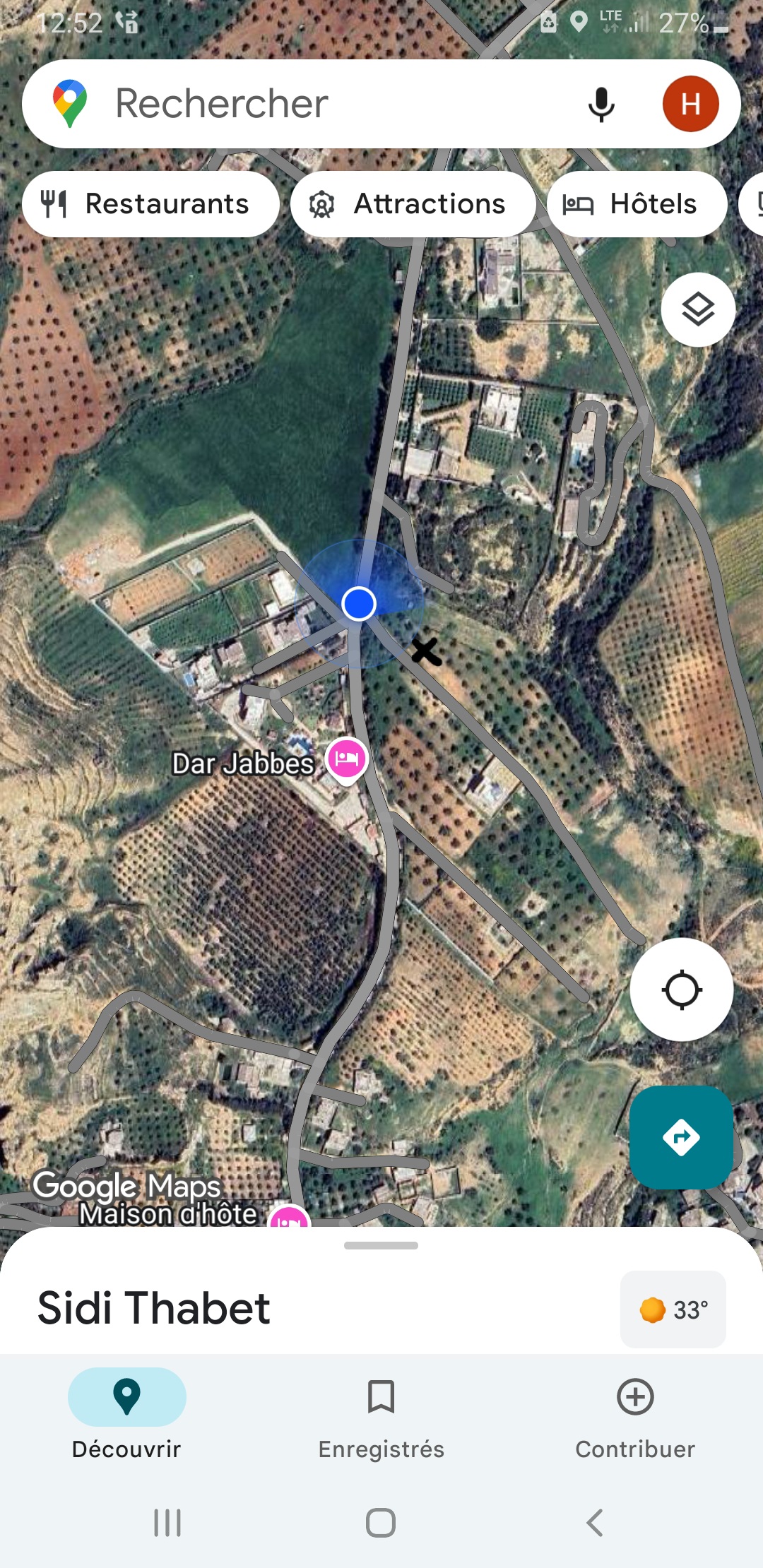This screenshot has width=763, height=1568.
Task: Start voice search with the microphone
Action: pyautogui.click(x=601, y=105)
